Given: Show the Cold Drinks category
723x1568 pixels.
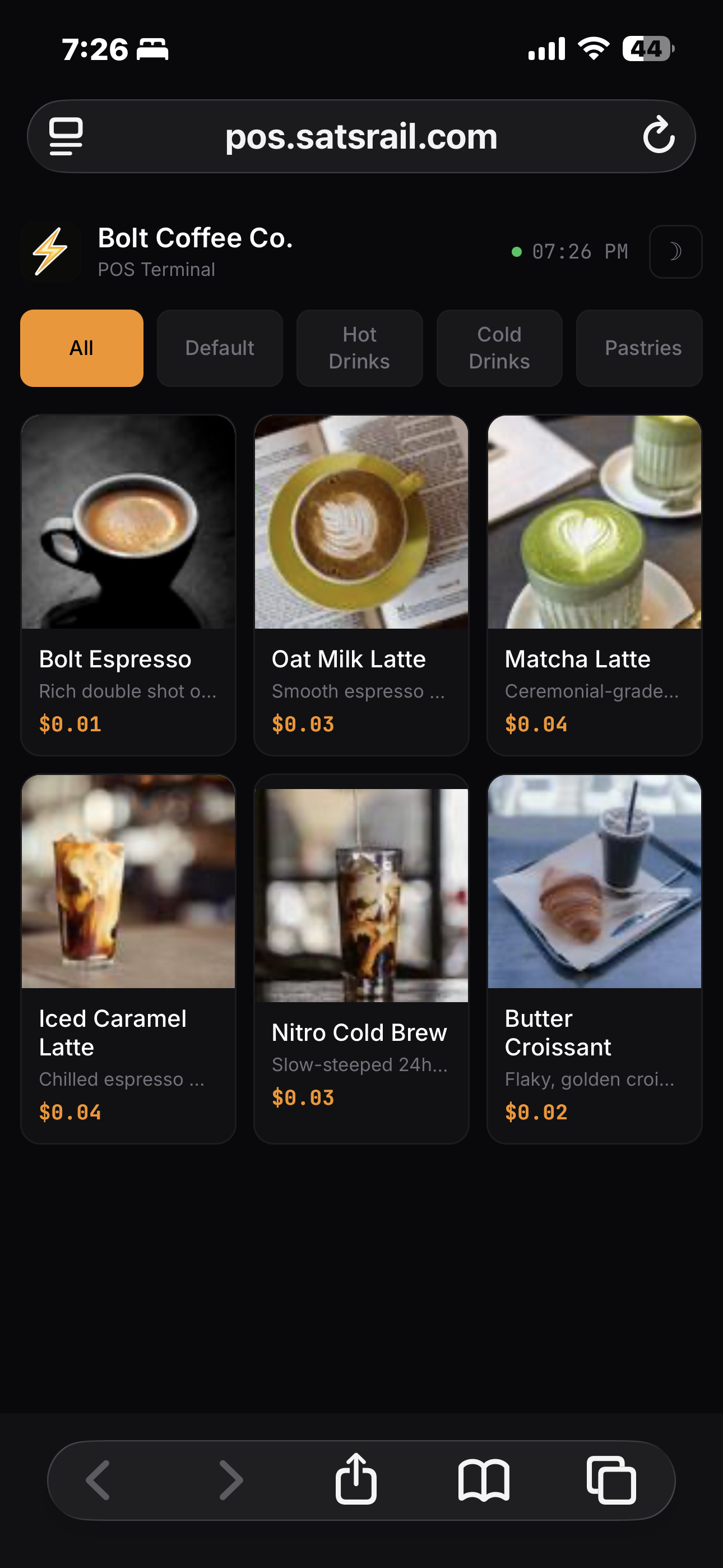Looking at the screenshot, I should tap(499, 348).
